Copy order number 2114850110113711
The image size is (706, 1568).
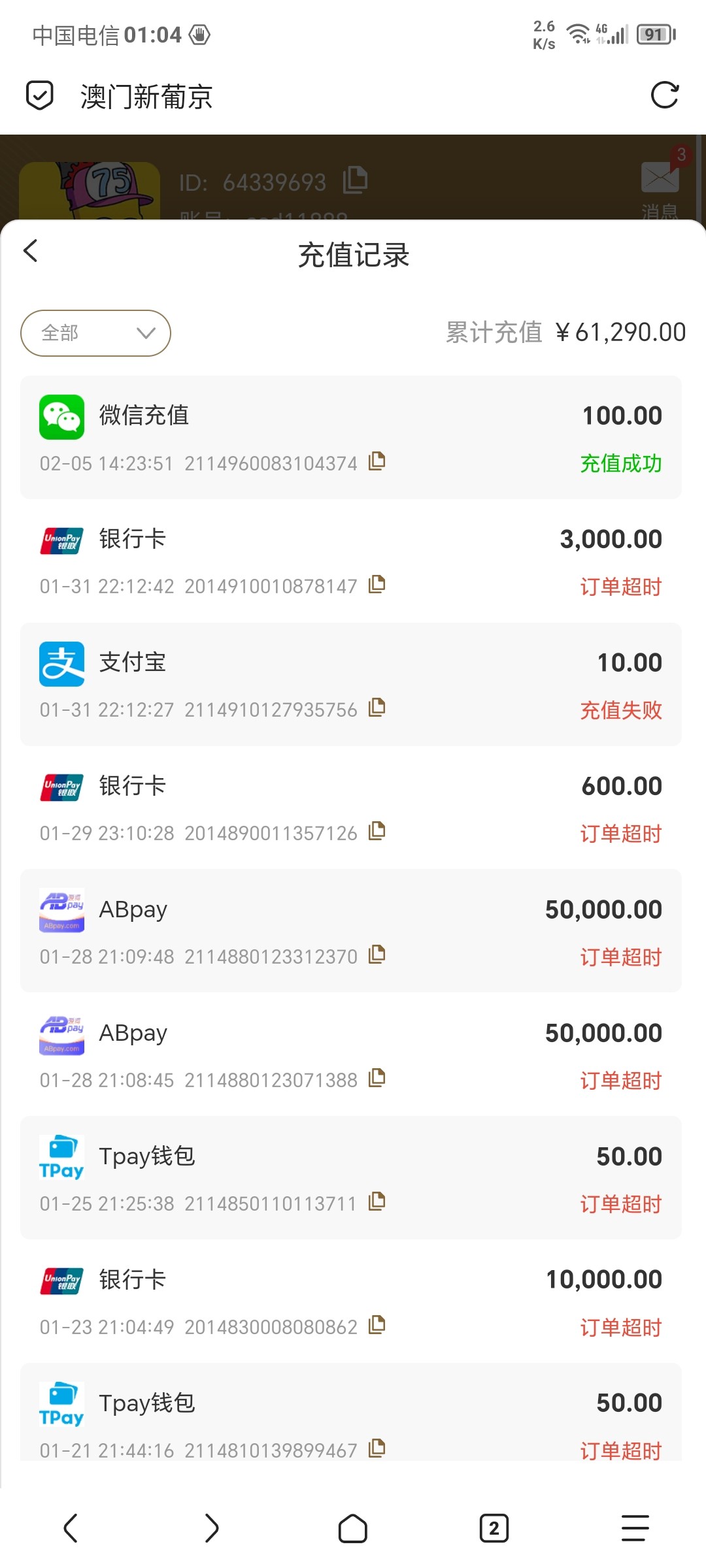tap(377, 1201)
